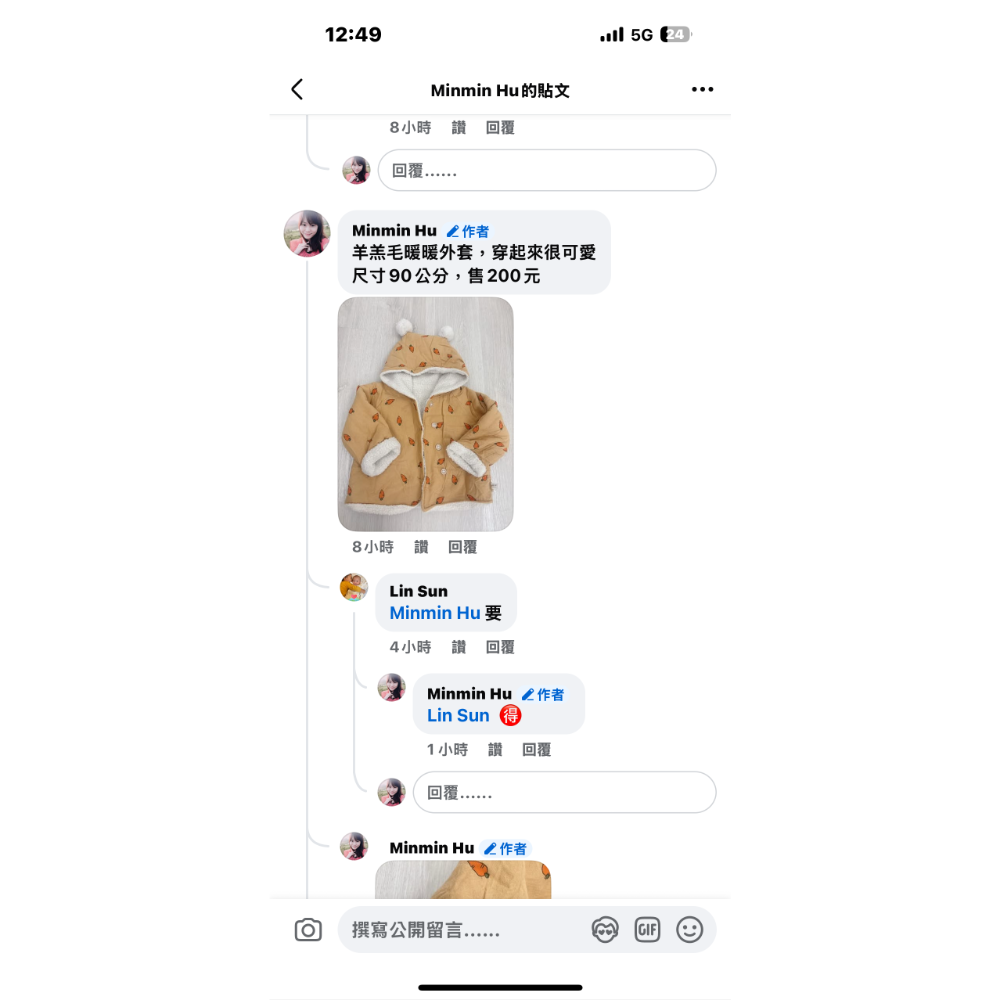Open the camera to attach a photo

tap(308, 930)
